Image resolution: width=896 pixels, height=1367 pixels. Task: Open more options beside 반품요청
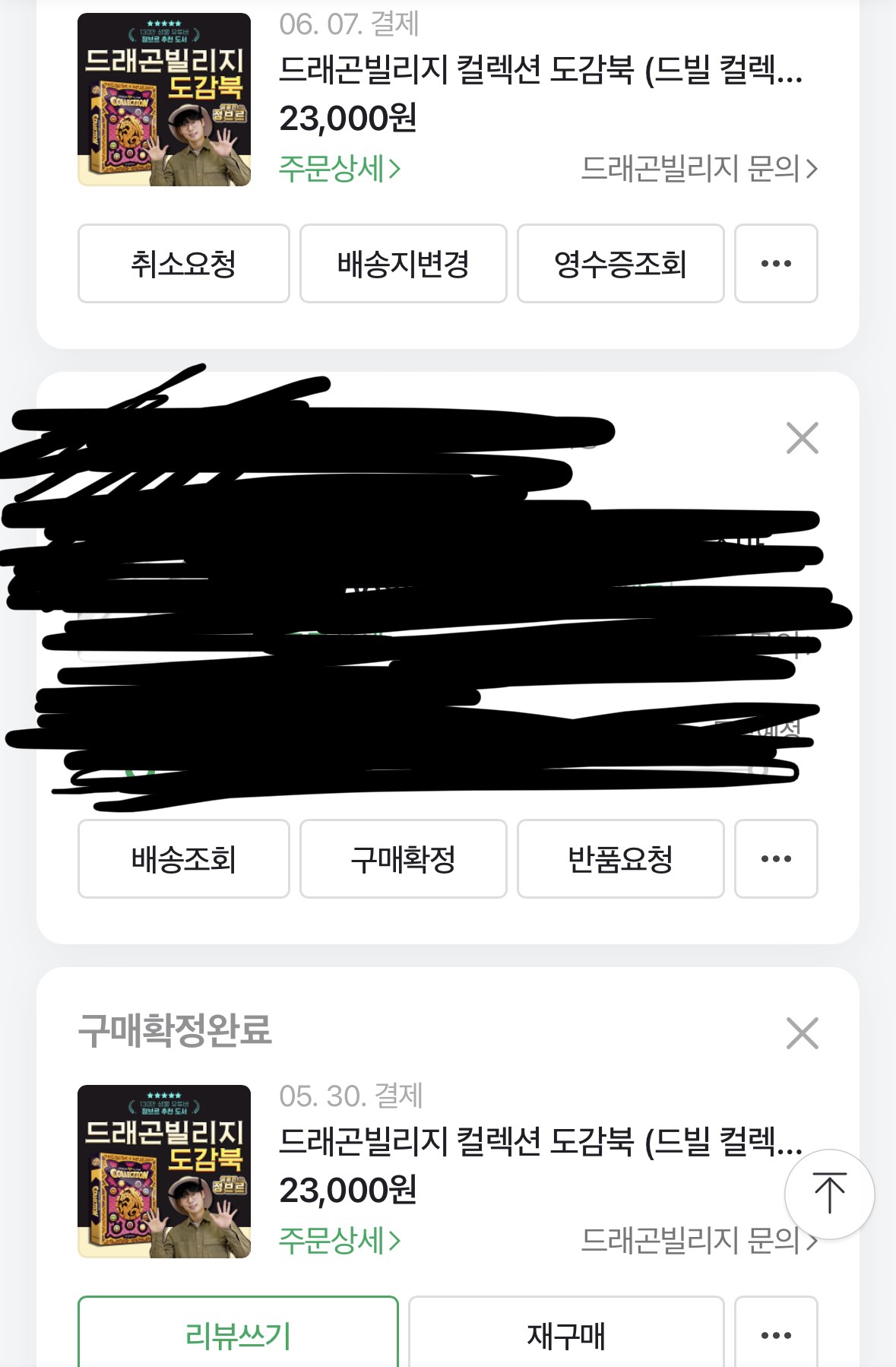coord(775,859)
